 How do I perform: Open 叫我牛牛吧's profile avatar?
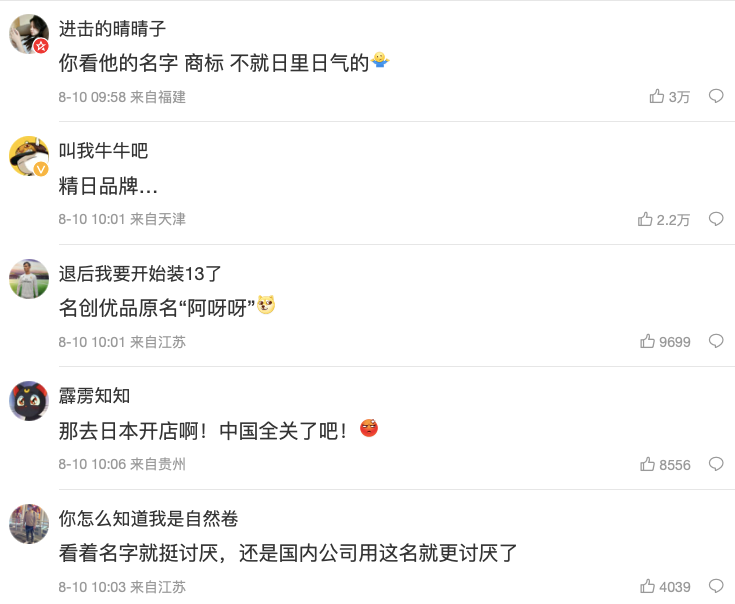coord(29,156)
